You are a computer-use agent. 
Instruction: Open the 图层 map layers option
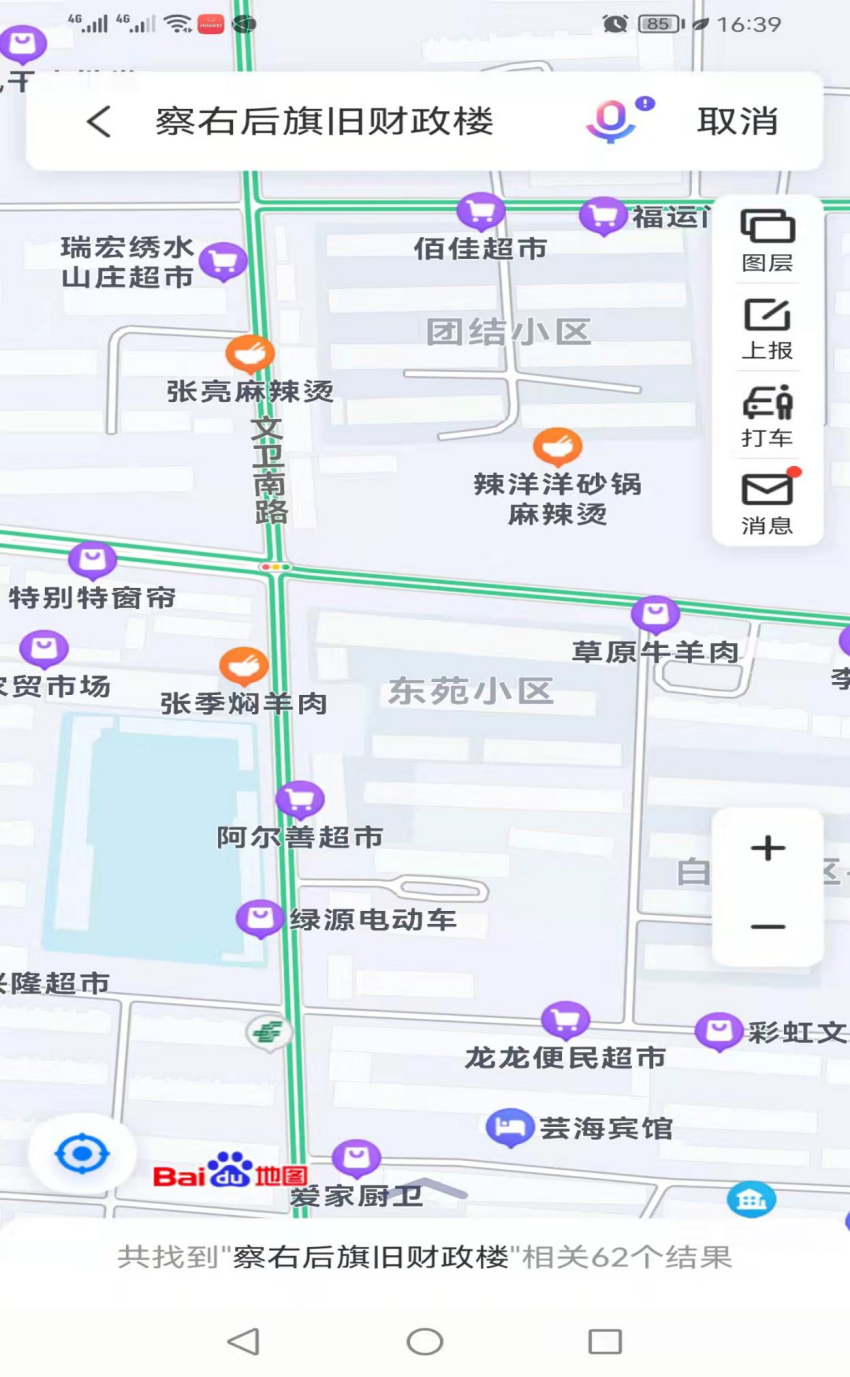(767, 240)
